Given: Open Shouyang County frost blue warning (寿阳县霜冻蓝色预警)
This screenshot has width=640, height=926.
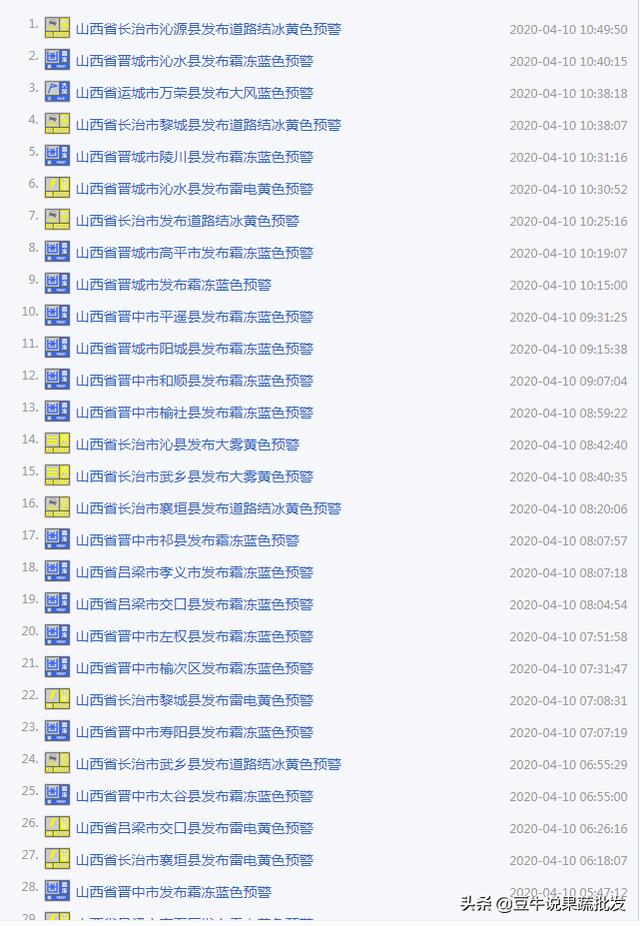Looking at the screenshot, I should pyautogui.click(x=194, y=733).
